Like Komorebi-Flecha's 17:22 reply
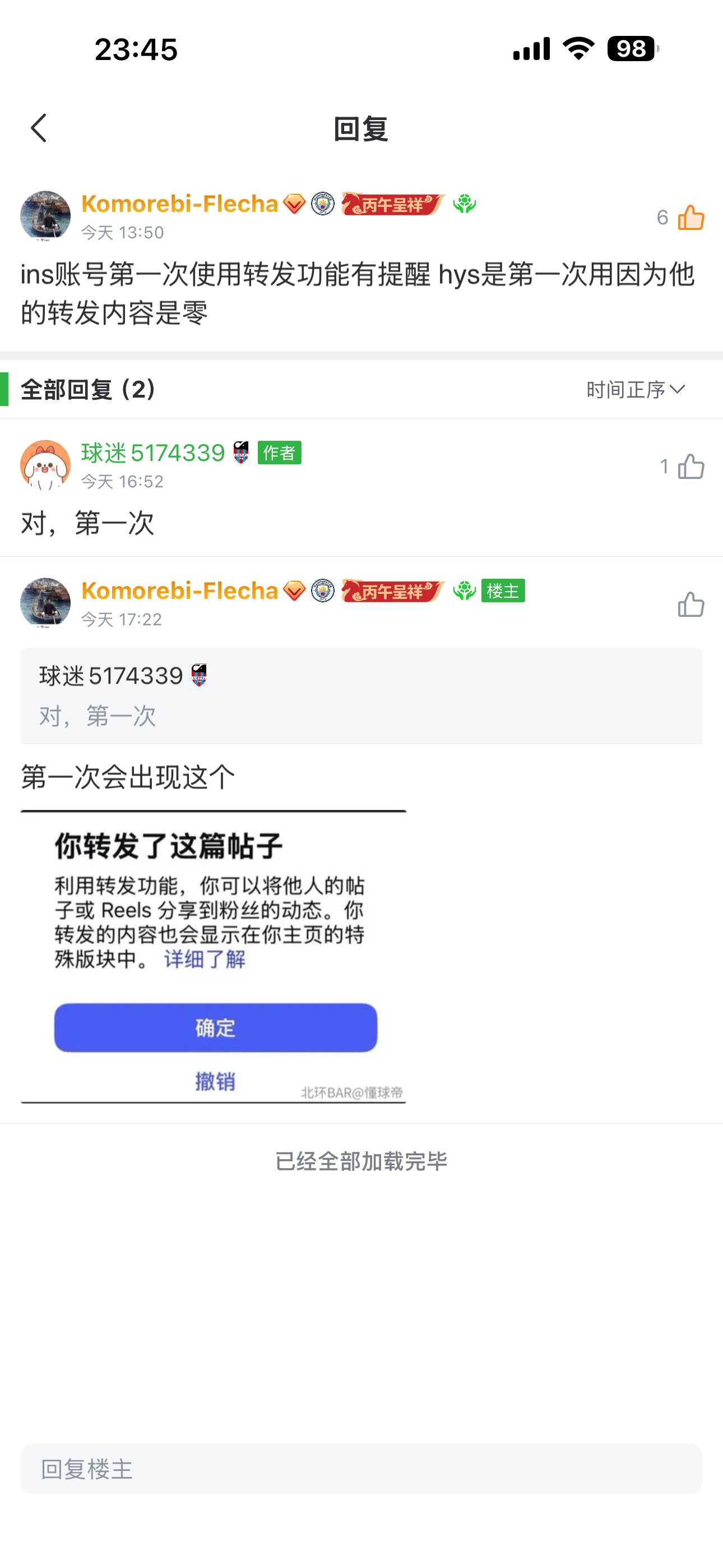Viewport: 723px width, 1568px height. [690, 605]
